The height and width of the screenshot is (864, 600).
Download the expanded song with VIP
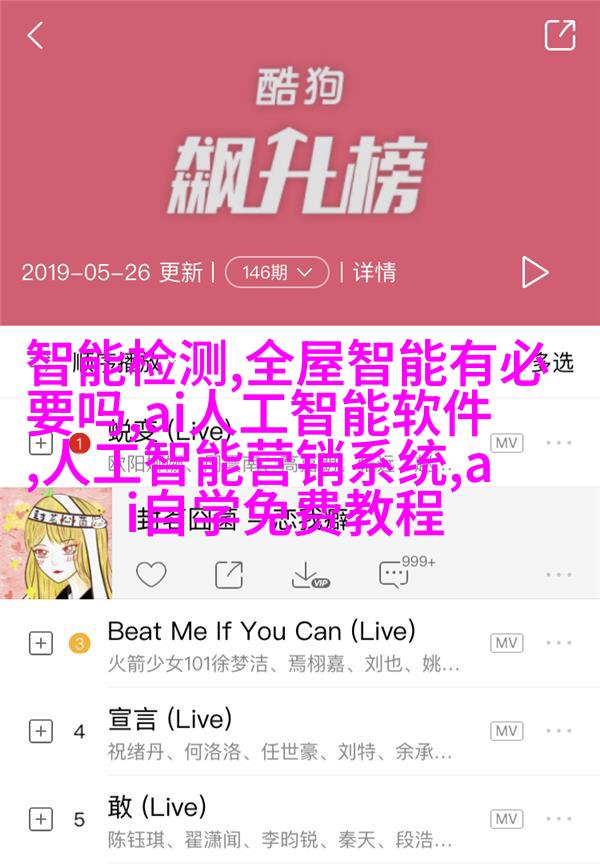click(x=310, y=574)
